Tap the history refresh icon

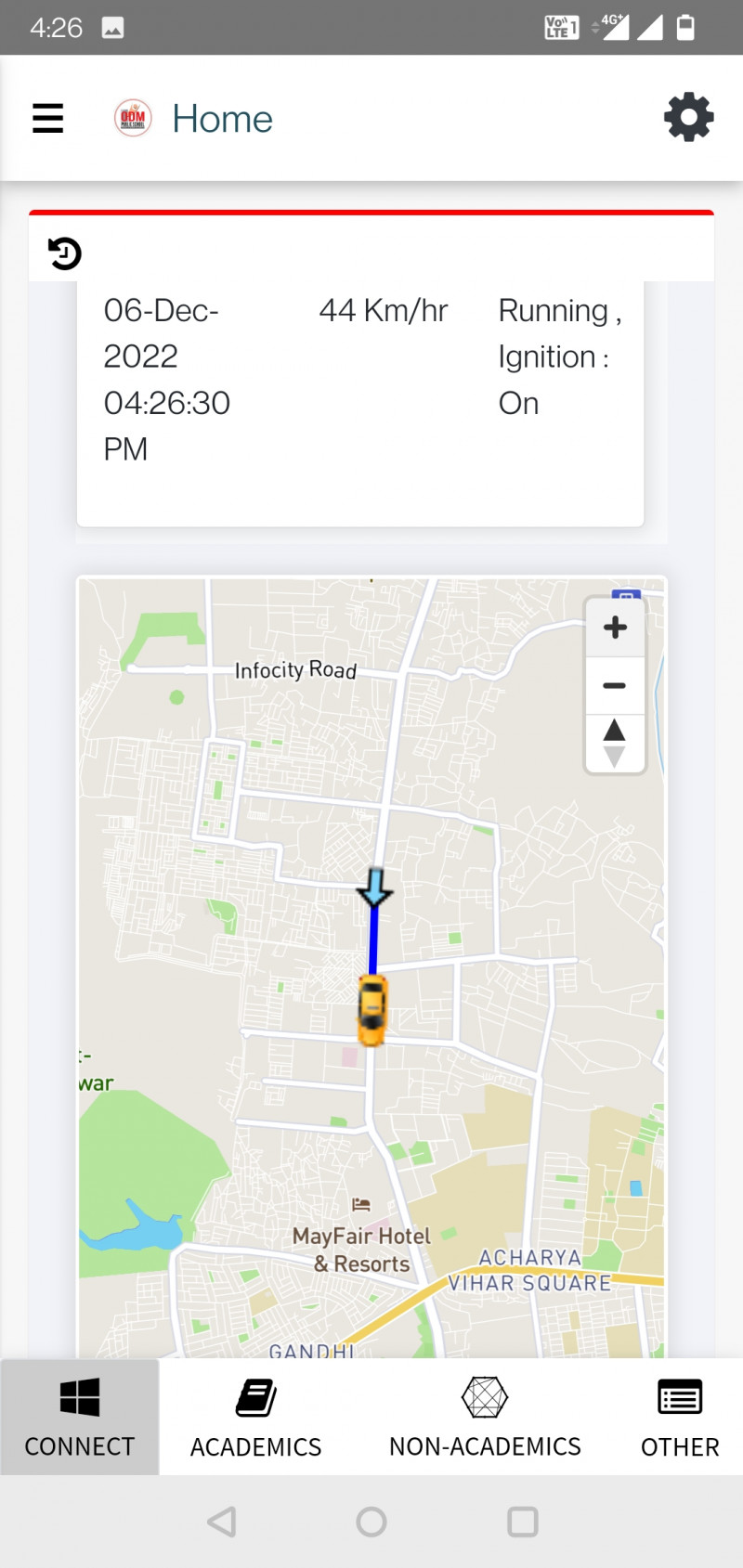(65, 253)
